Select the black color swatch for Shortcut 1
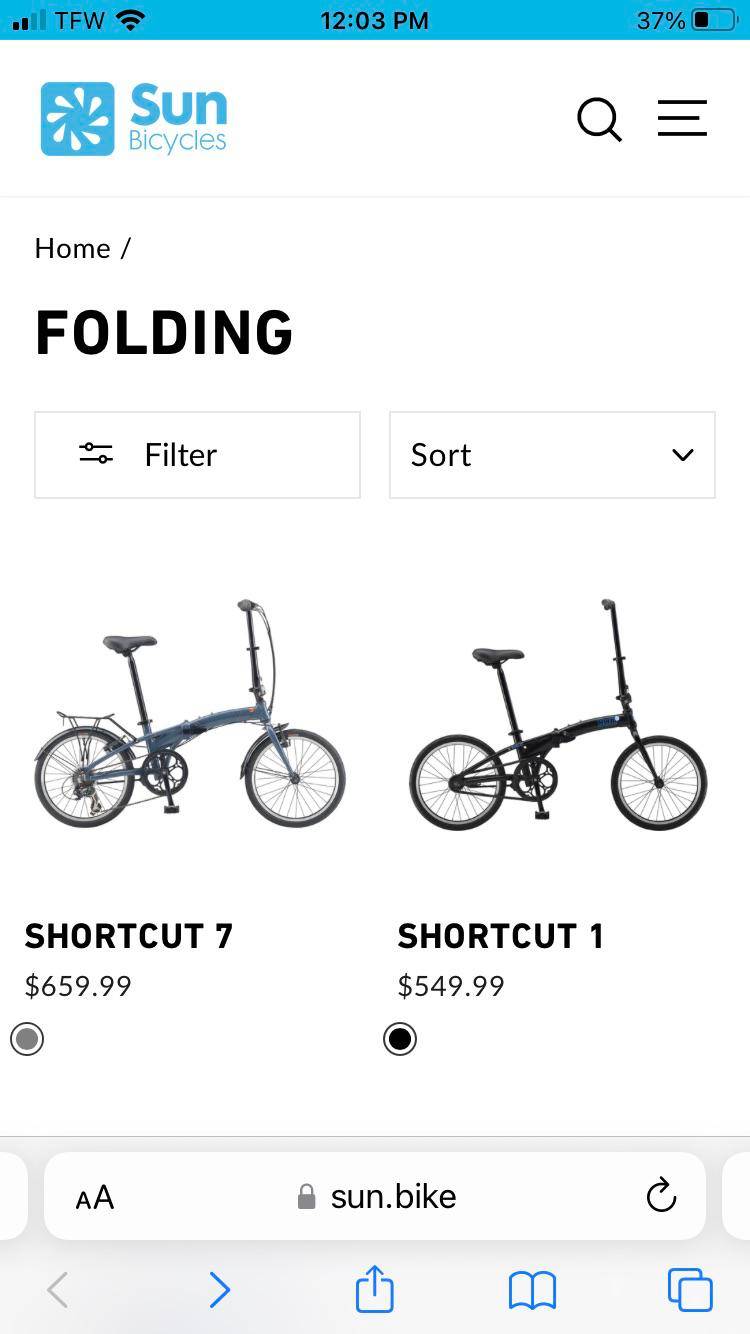Viewport: 750px width, 1334px height. 400,1039
